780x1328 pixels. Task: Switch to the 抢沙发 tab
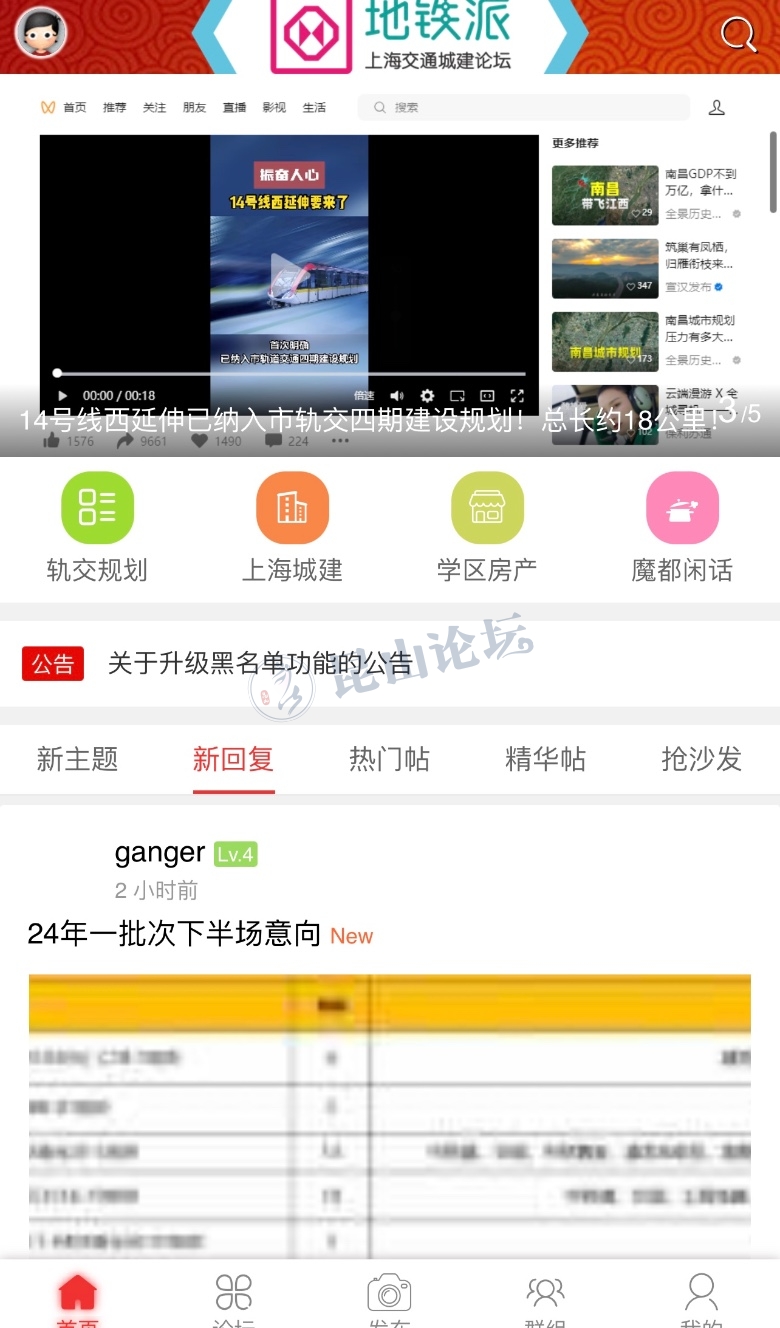pos(701,759)
